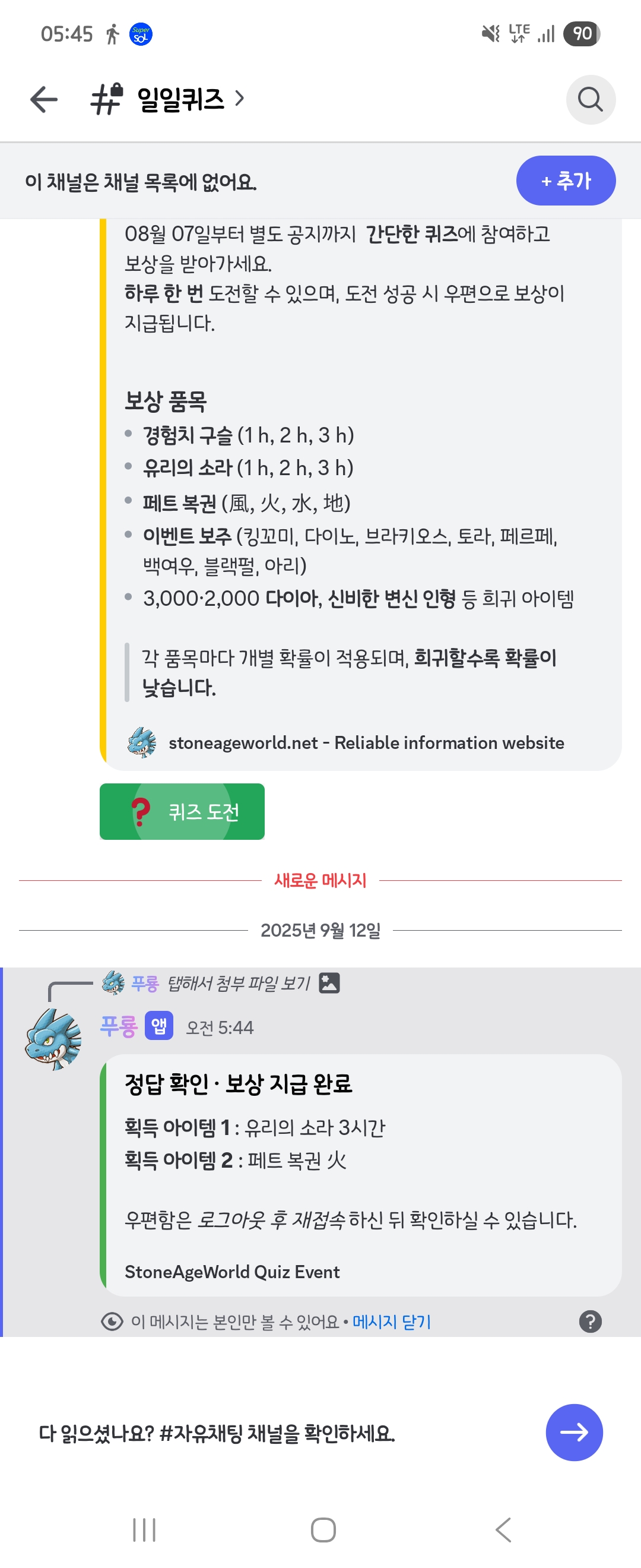Open search in this channel
Image resolution: width=641 pixels, height=1568 pixels.
(x=590, y=100)
